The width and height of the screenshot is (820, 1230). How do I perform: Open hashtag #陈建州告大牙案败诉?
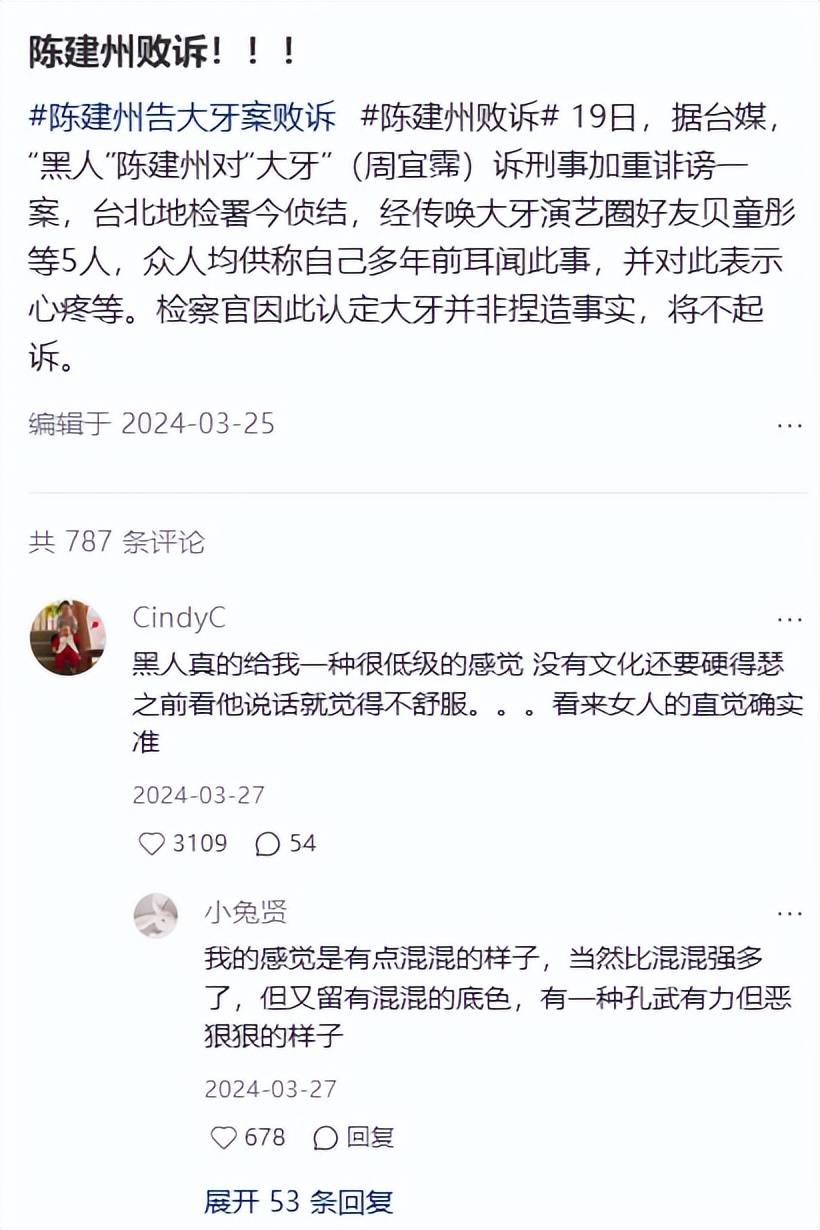coord(182,117)
